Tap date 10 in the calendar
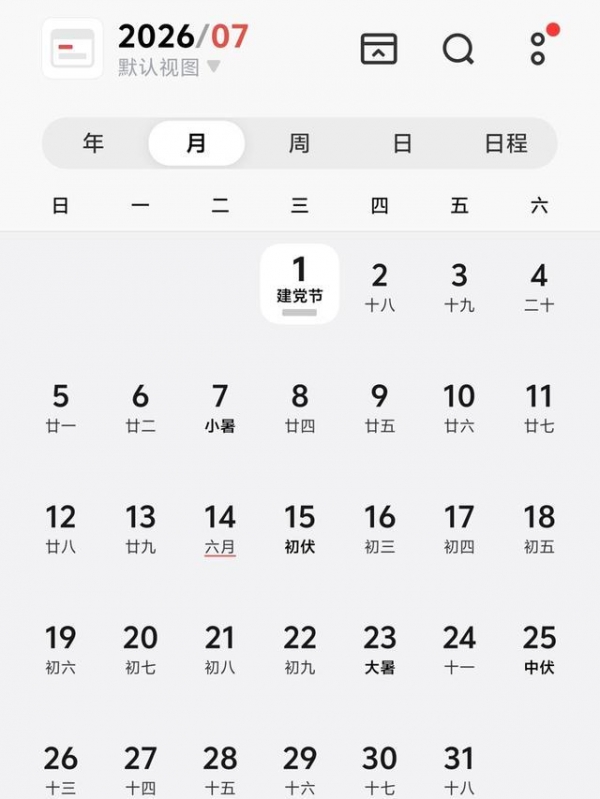Screen dimensions: 600x799 [459, 407]
